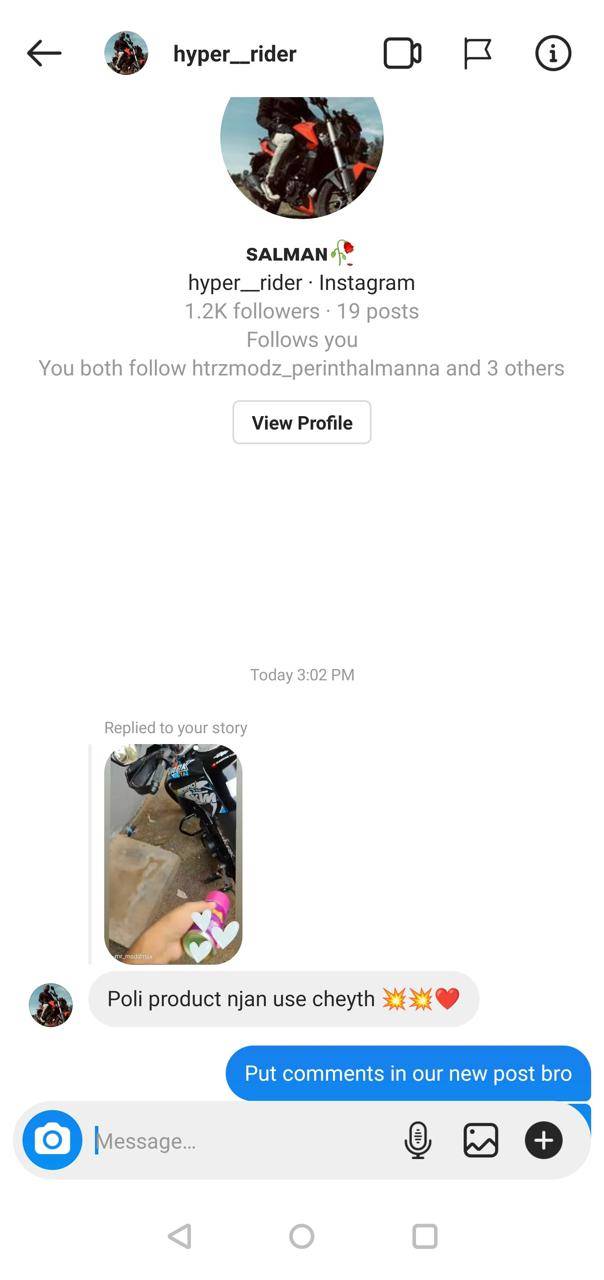View Profile of hyper__rider

(301, 422)
